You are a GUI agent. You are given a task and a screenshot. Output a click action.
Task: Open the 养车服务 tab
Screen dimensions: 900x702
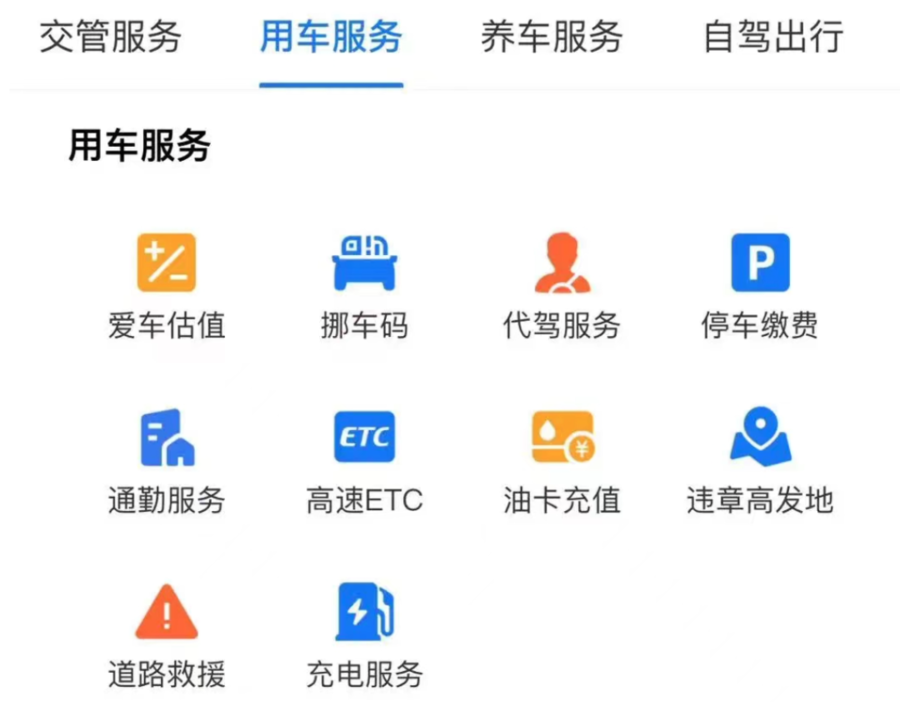(551, 38)
